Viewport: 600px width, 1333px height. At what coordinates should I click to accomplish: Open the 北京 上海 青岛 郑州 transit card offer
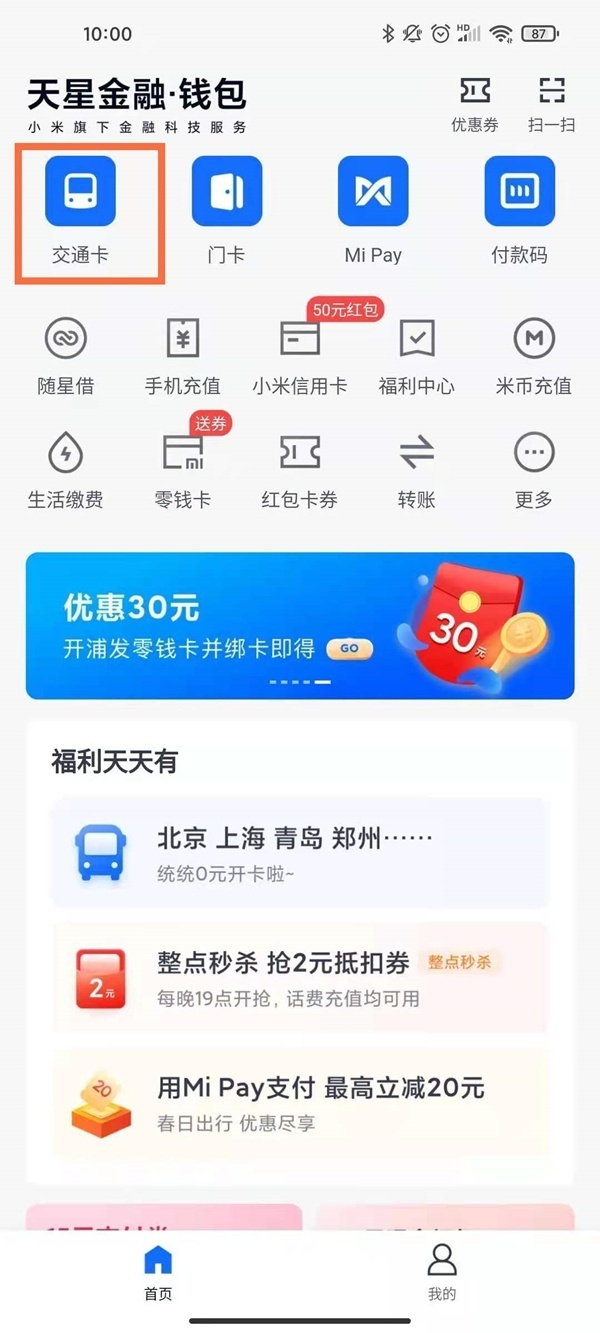(x=300, y=852)
